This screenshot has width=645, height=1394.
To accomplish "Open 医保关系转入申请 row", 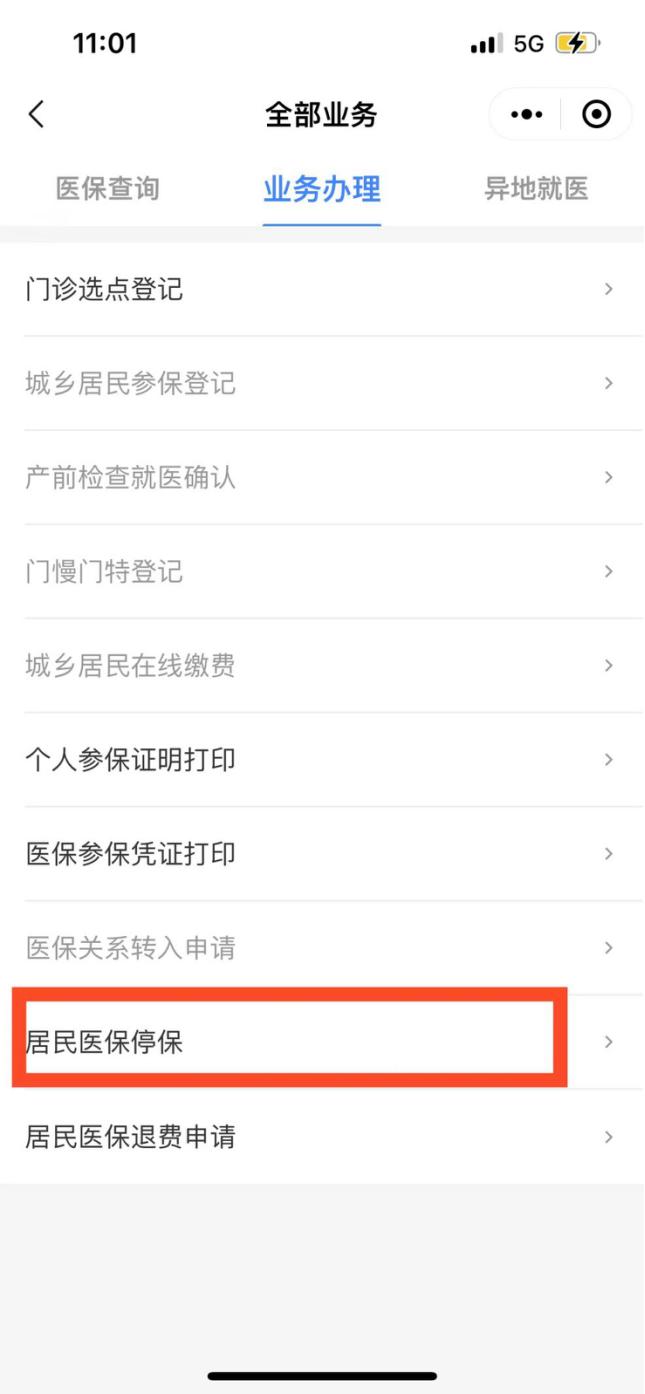I will [322, 948].
